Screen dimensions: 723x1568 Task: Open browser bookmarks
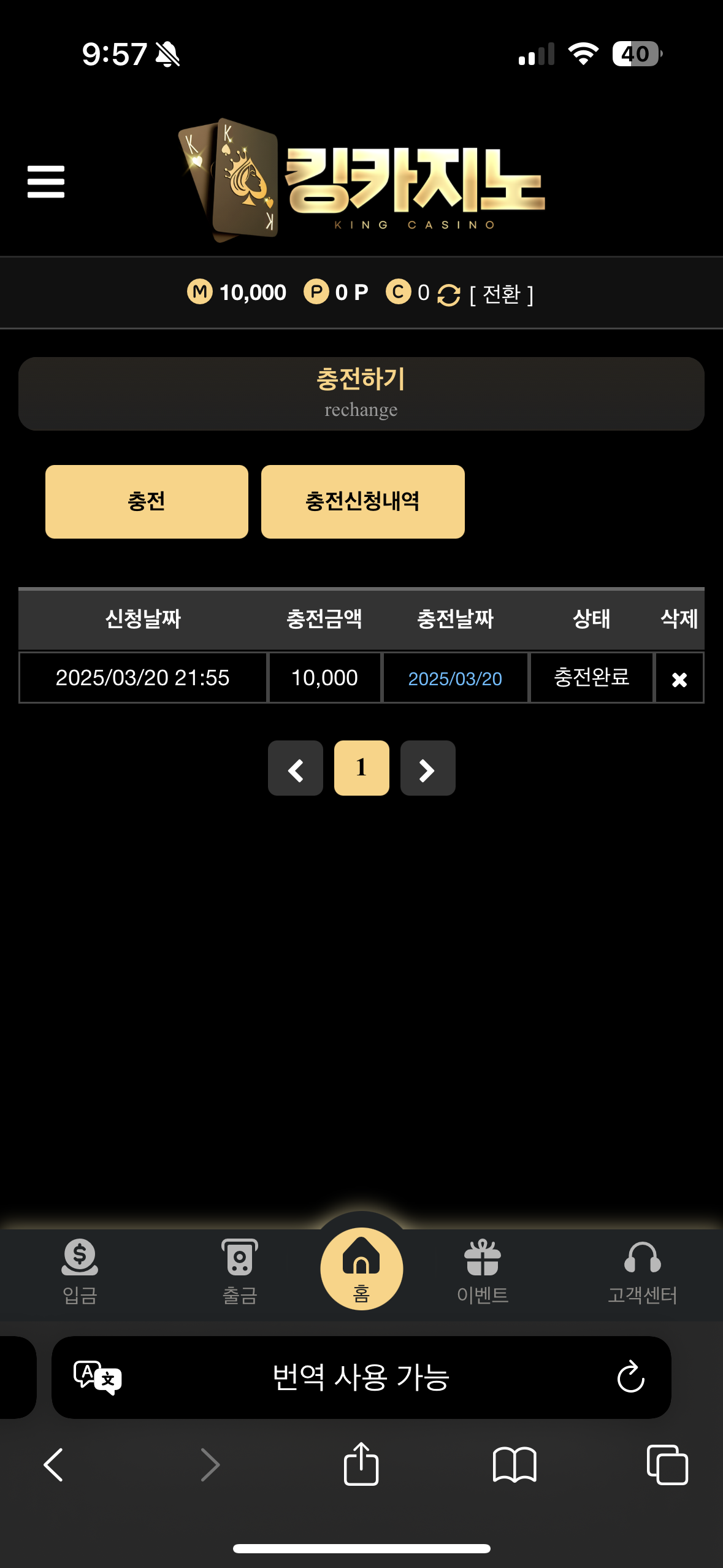tap(515, 1465)
